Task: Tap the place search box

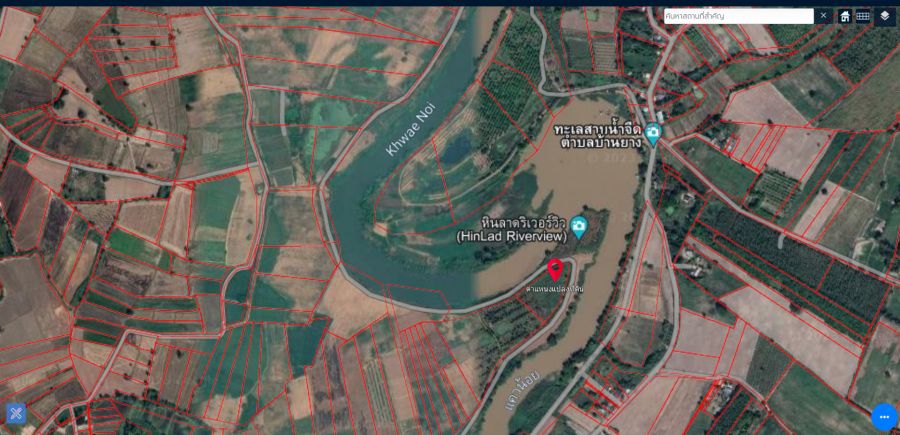Action: click(x=738, y=16)
